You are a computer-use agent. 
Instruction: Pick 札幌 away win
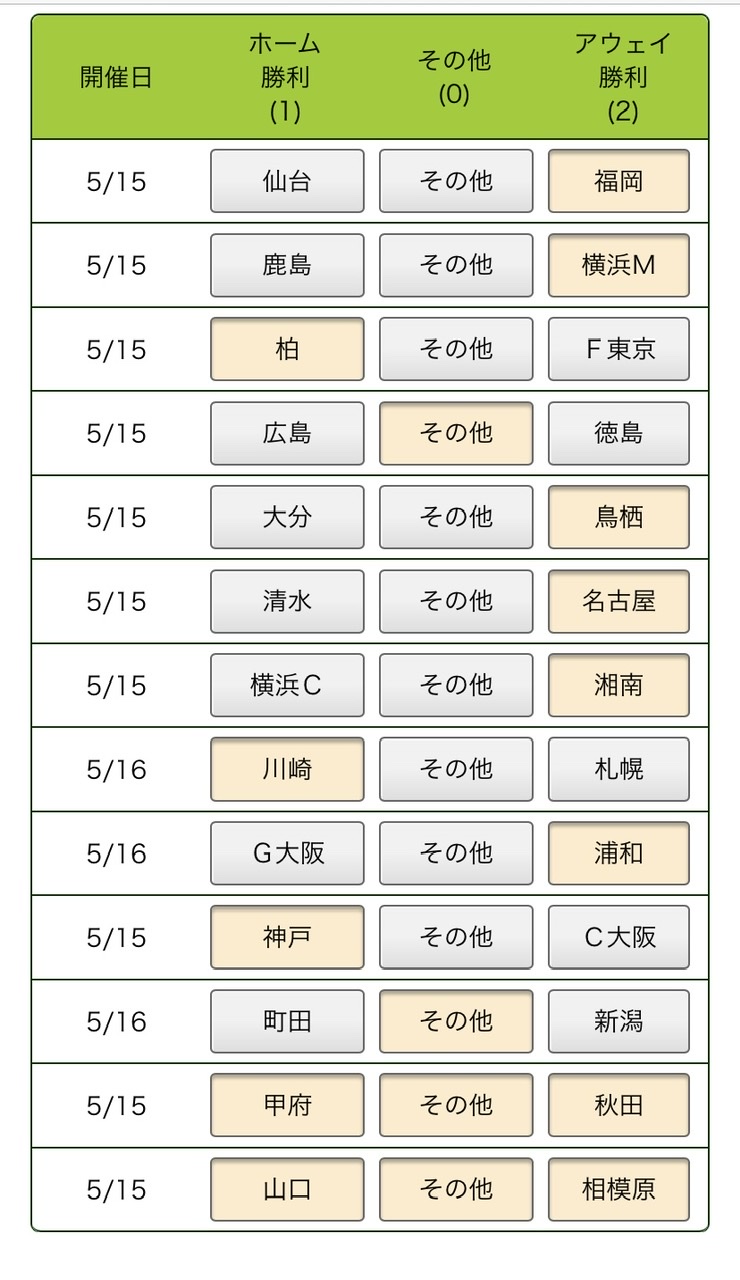[x=619, y=769]
